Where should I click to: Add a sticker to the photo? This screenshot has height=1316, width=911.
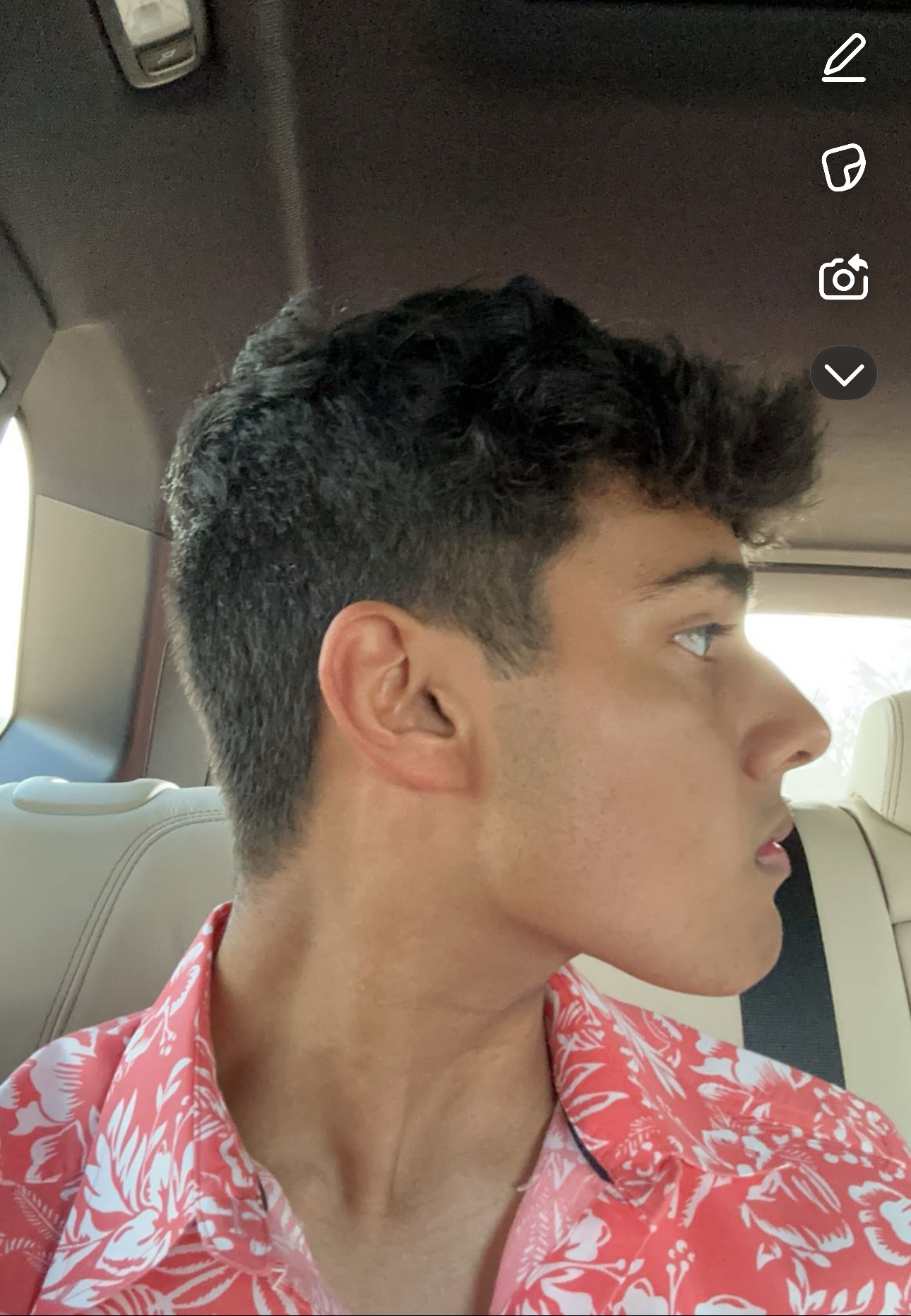(x=843, y=167)
